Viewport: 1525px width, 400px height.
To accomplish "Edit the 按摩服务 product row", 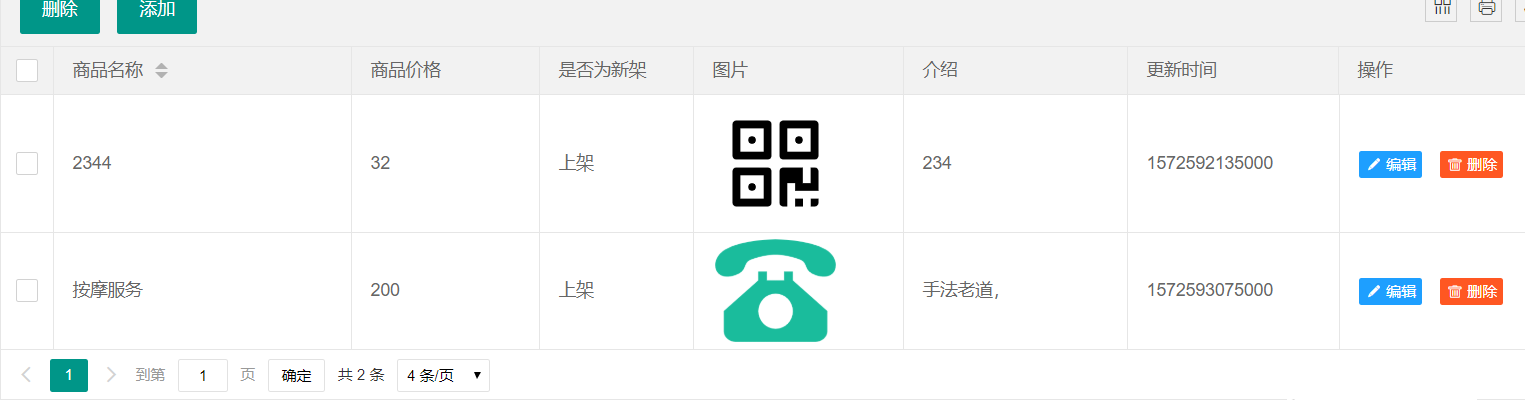I will coord(1390,291).
